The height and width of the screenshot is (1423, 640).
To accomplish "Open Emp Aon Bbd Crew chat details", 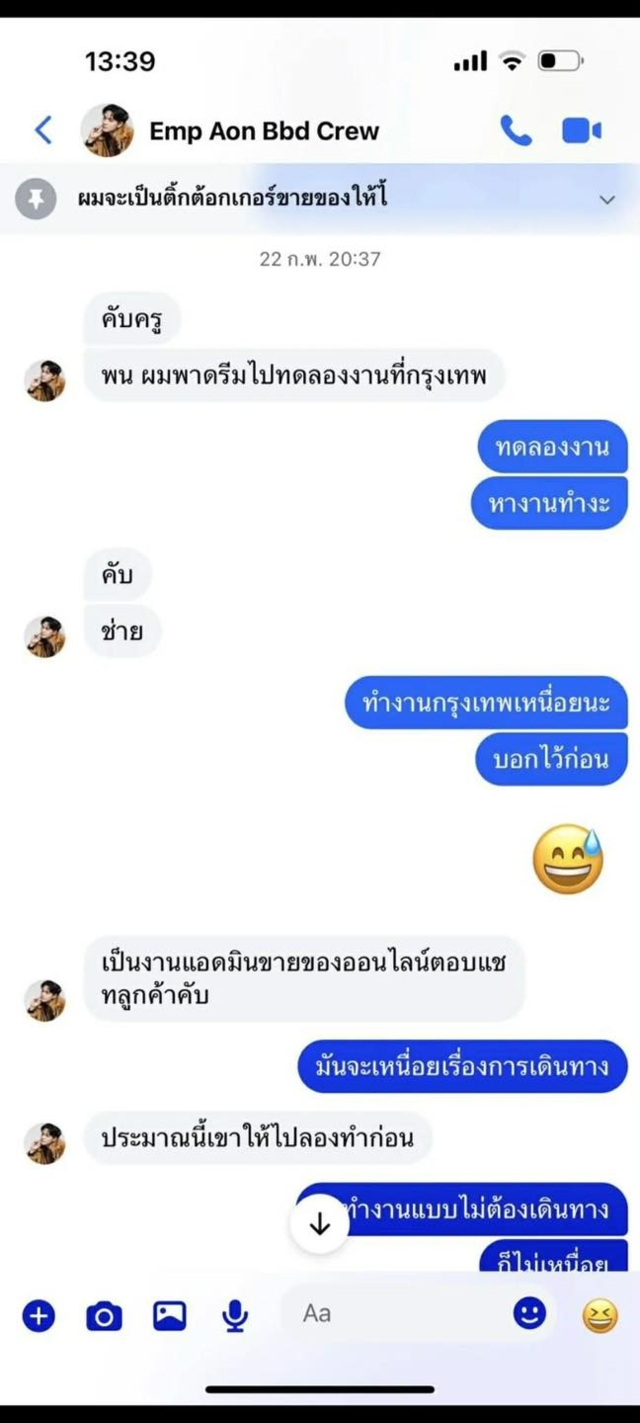I will coord(264,131).
